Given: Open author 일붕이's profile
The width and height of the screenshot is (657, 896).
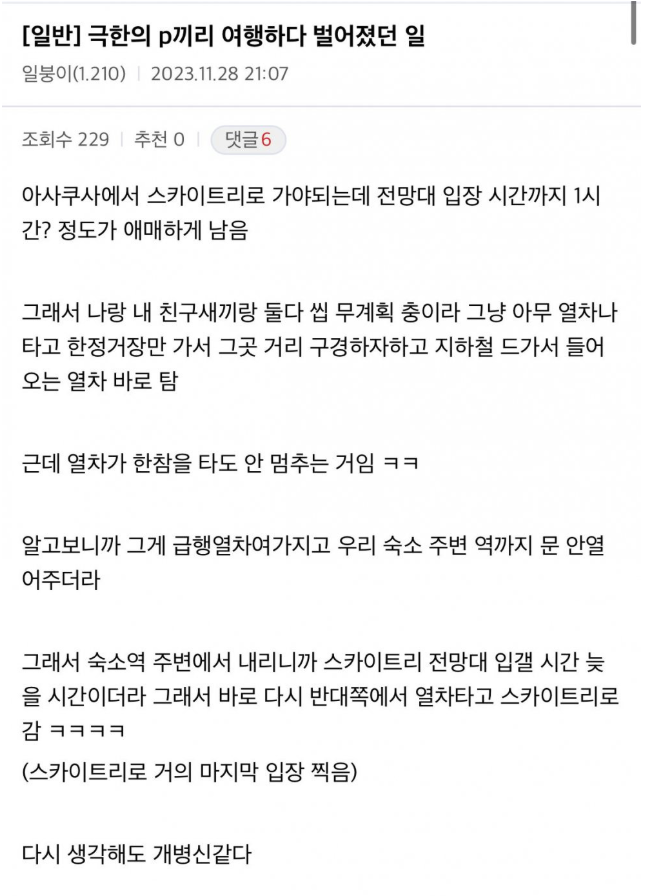Looking at the screenshot, I should pyautogui.click(x=74, y=74).
